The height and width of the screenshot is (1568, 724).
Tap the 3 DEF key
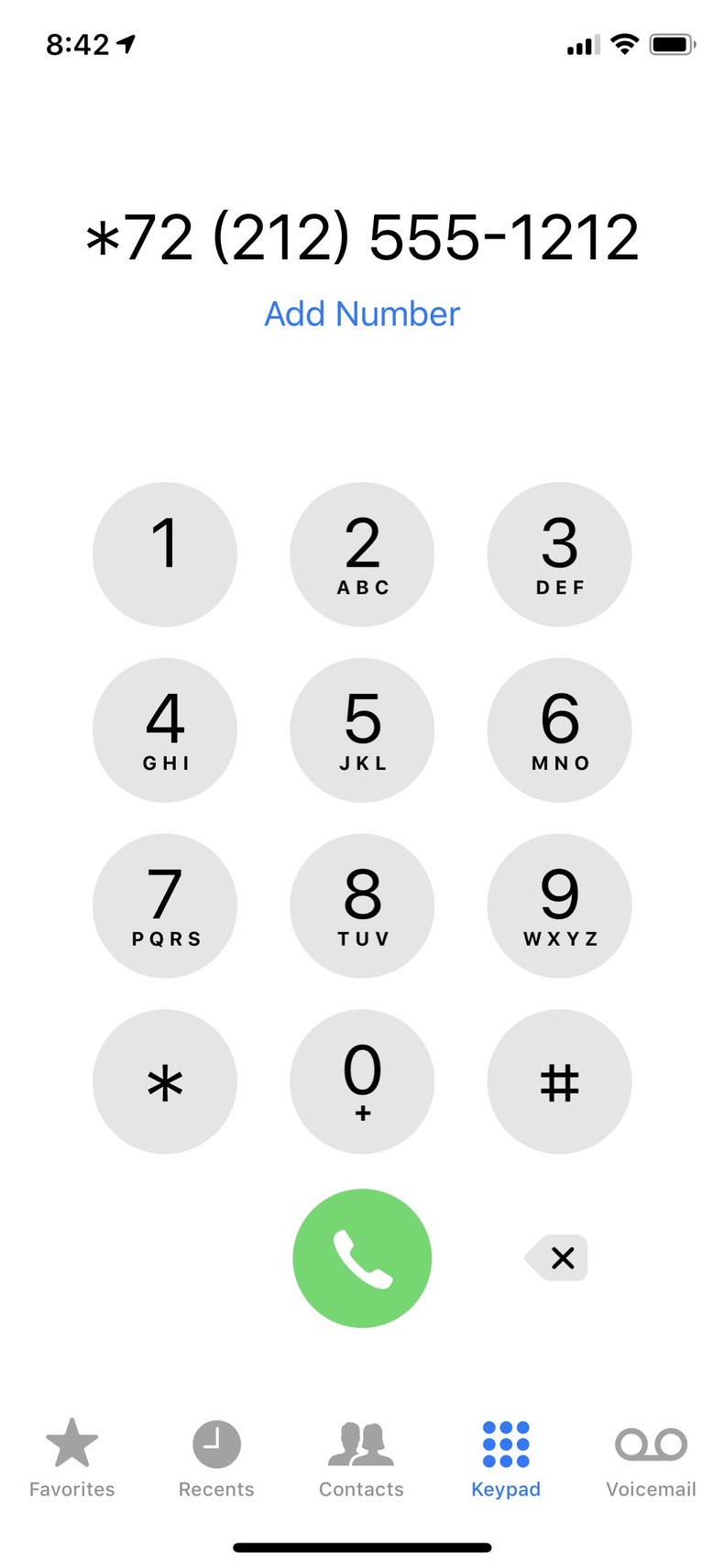click(559, 554)
